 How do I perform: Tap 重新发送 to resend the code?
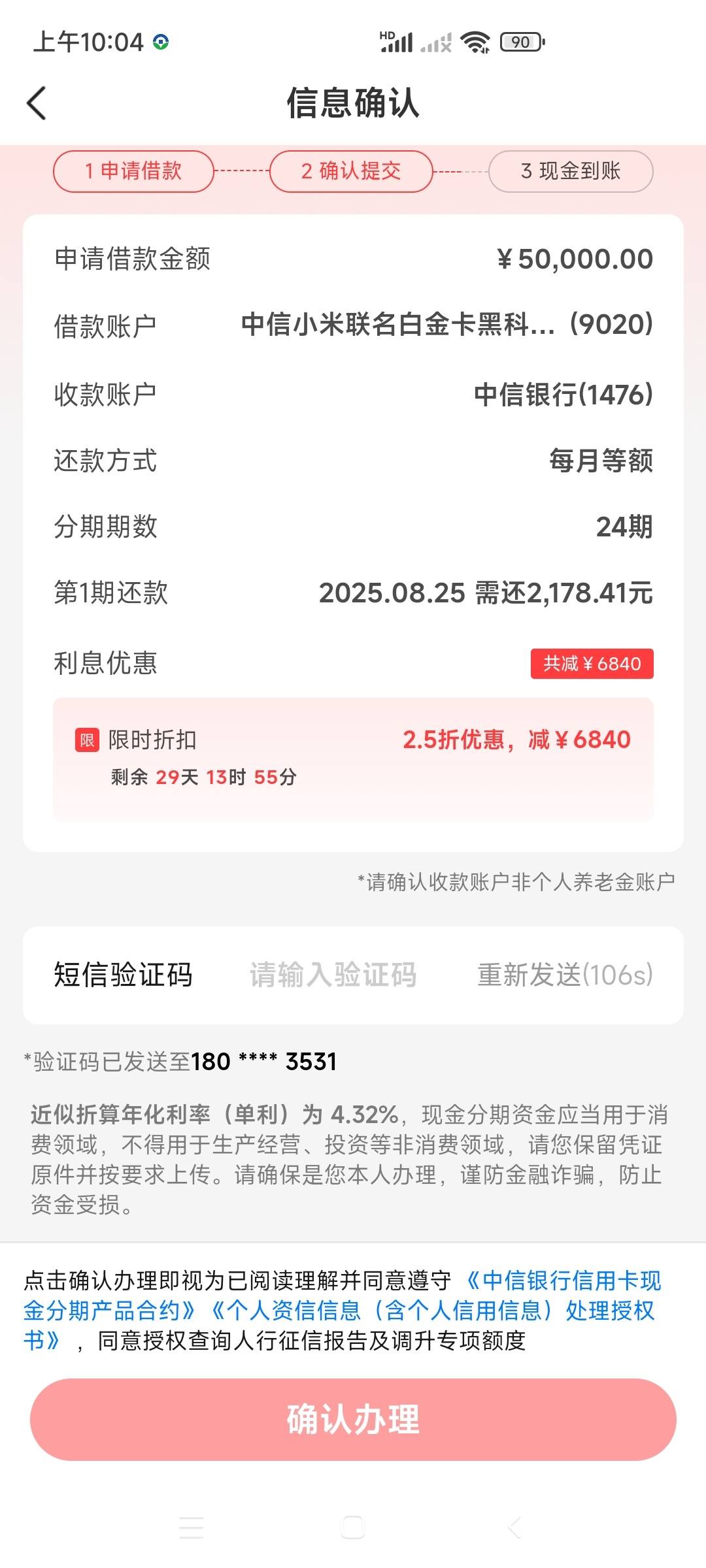point(565,975)
